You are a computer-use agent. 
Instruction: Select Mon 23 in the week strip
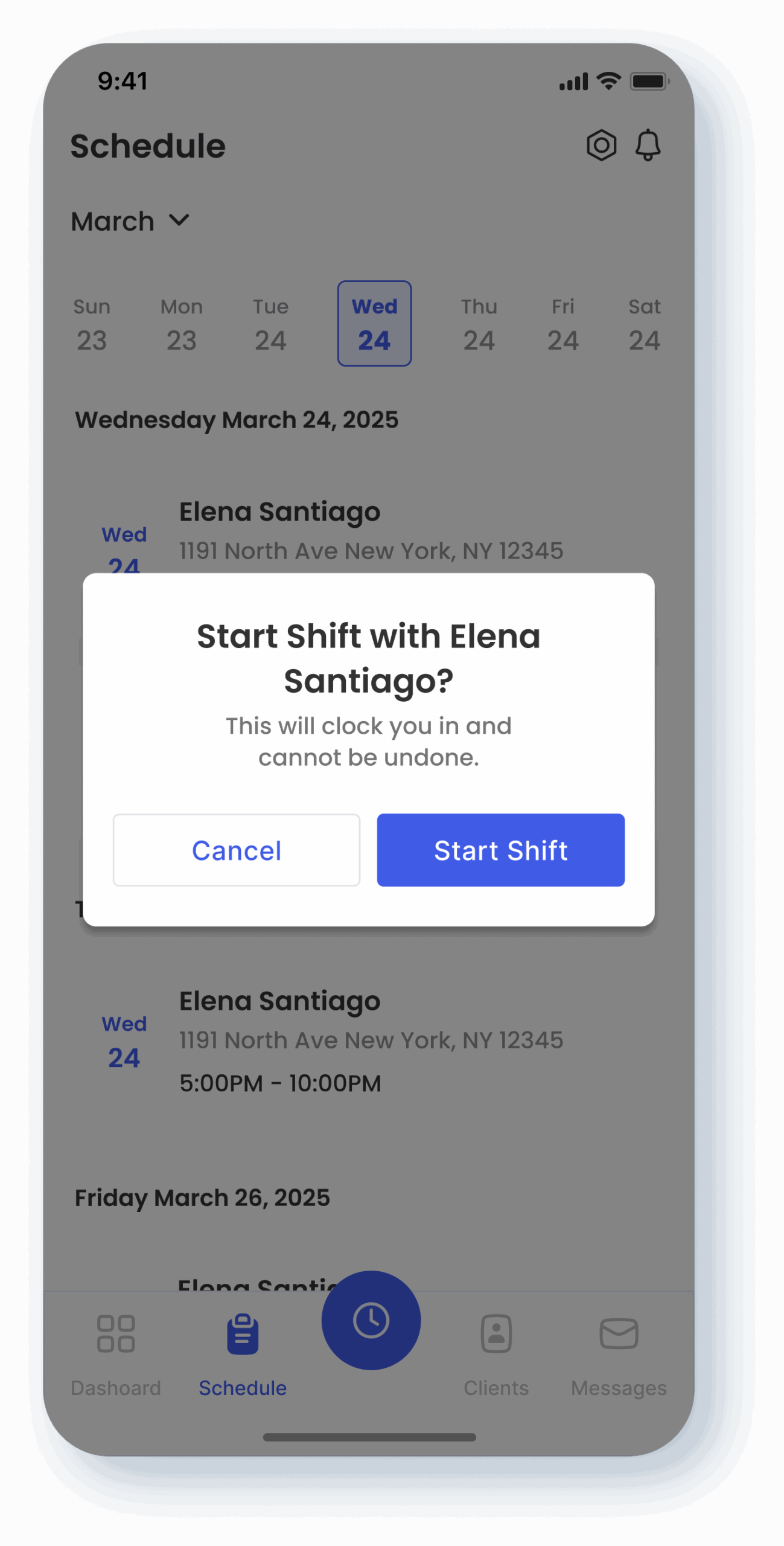coord(182,324)
